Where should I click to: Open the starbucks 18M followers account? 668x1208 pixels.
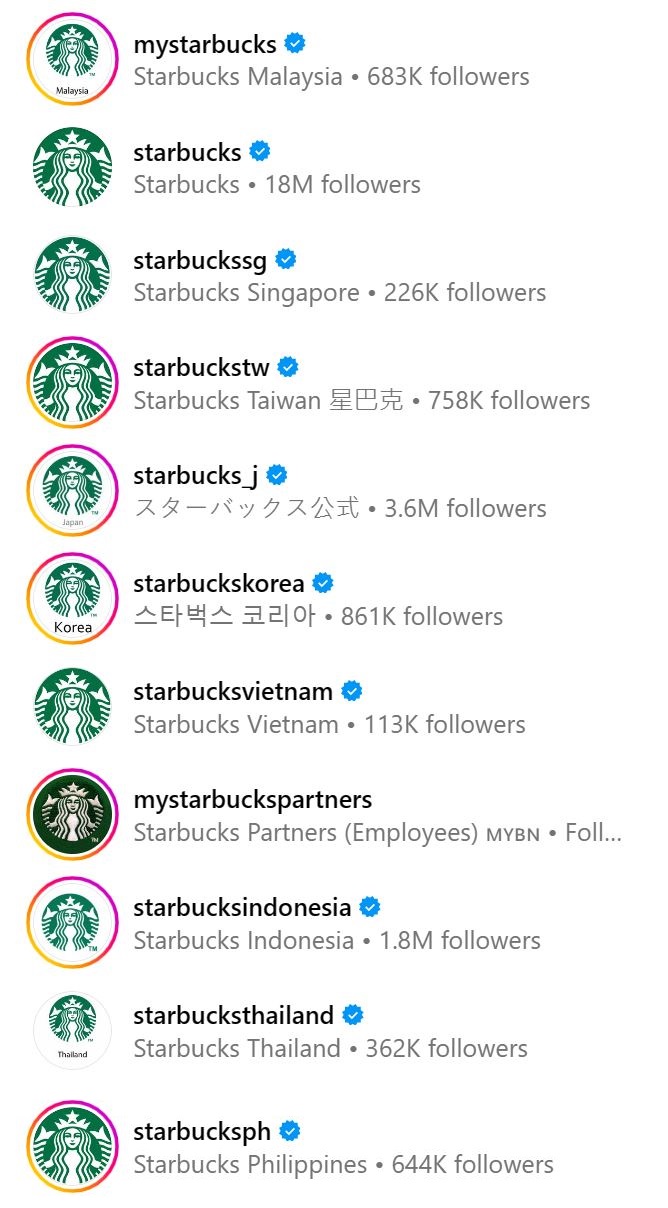point(334,167)
